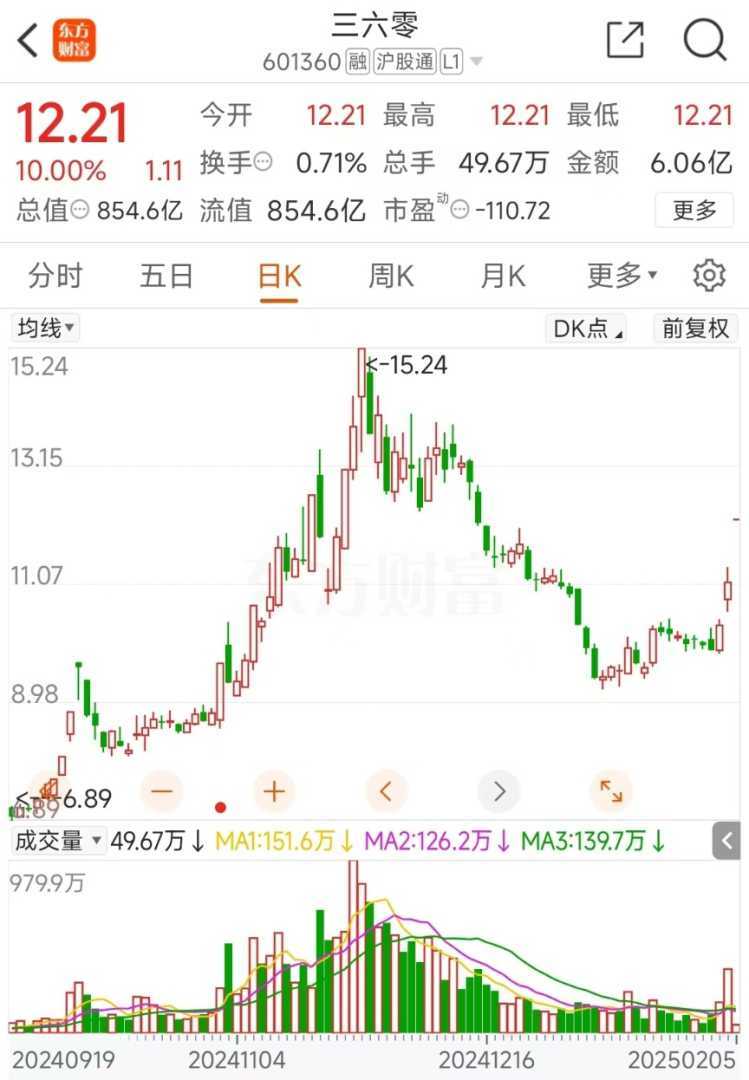This screenshot has height=1080, width=749.
Task: Zoom in the K-line chart
Action: pyautogui.click(x=274, y=792)
